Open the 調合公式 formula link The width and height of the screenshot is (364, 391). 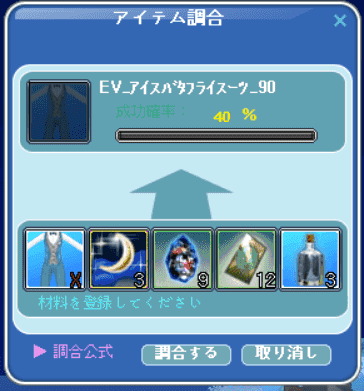coord(74,351)
